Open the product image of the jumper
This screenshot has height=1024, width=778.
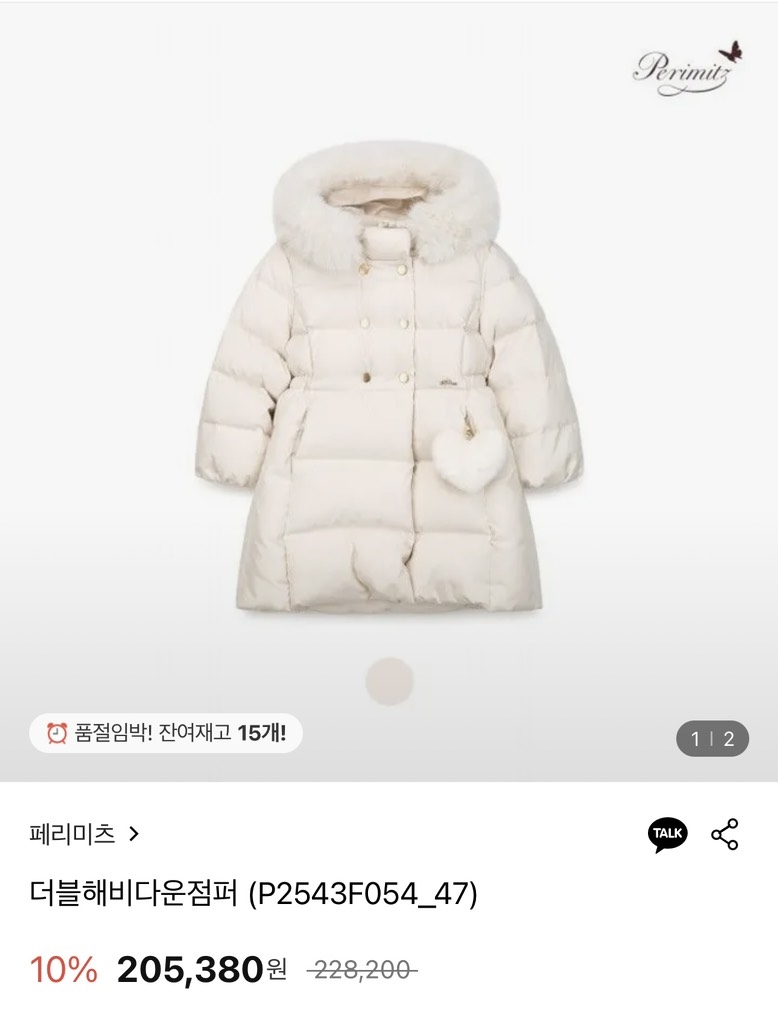[390, 390]
